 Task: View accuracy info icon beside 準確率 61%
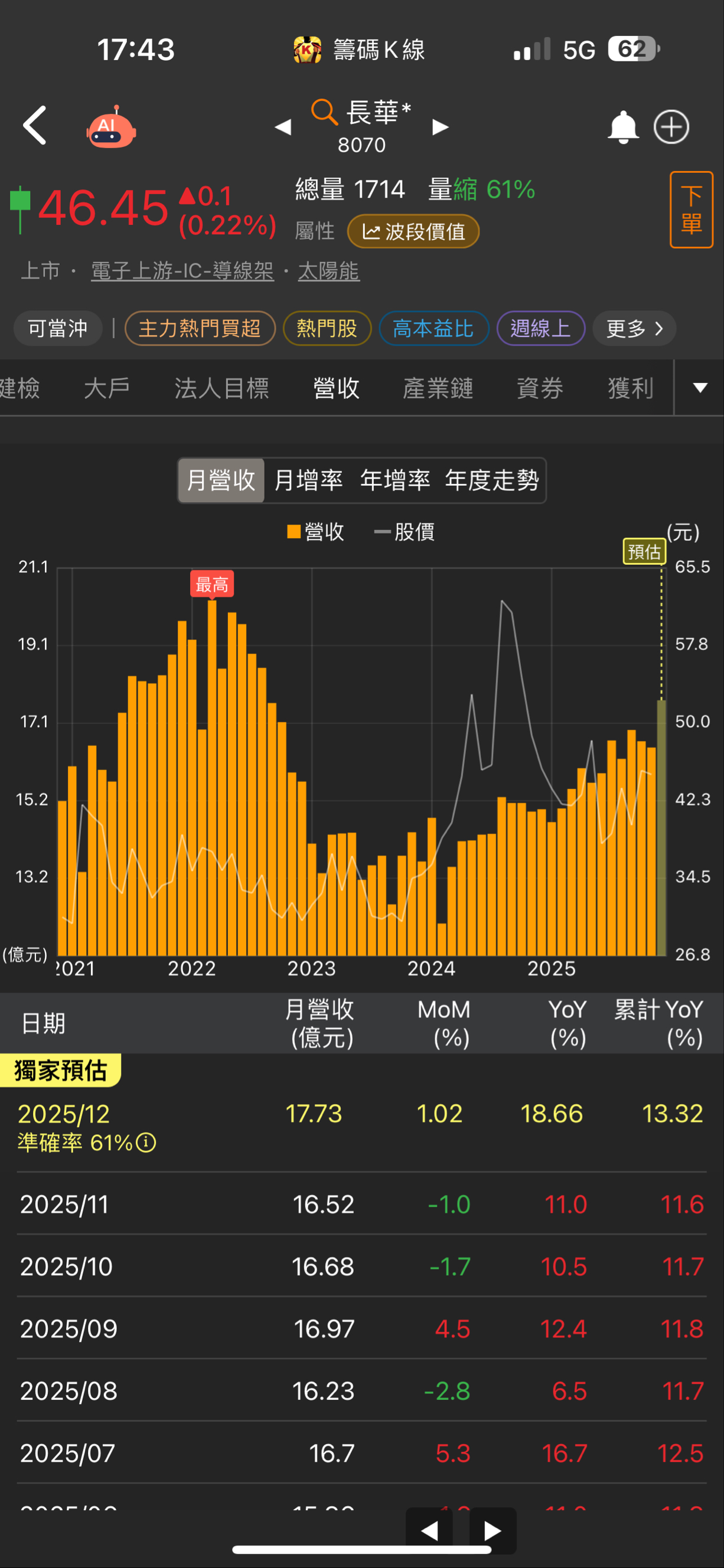tap(145, 1143)
